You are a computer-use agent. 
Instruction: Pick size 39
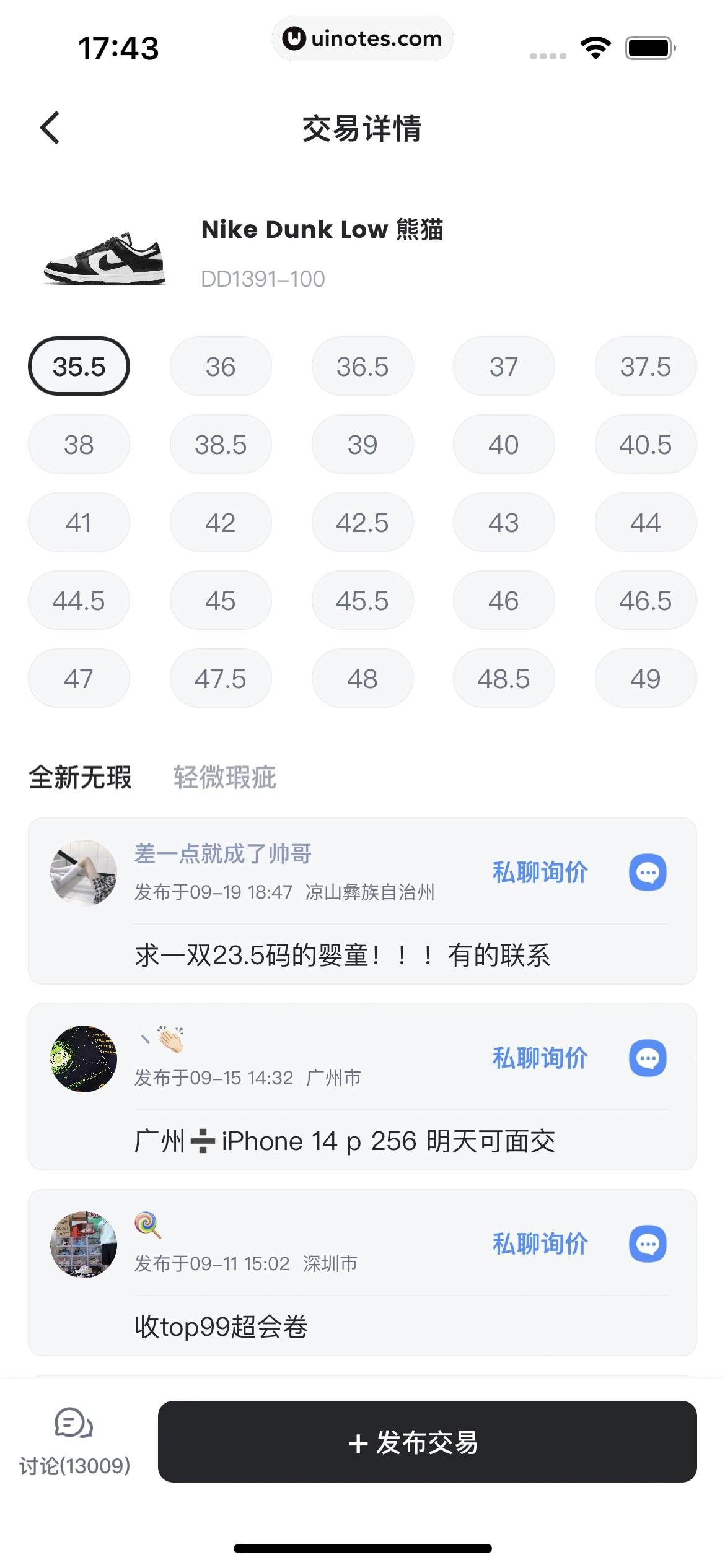coord(362,445)
